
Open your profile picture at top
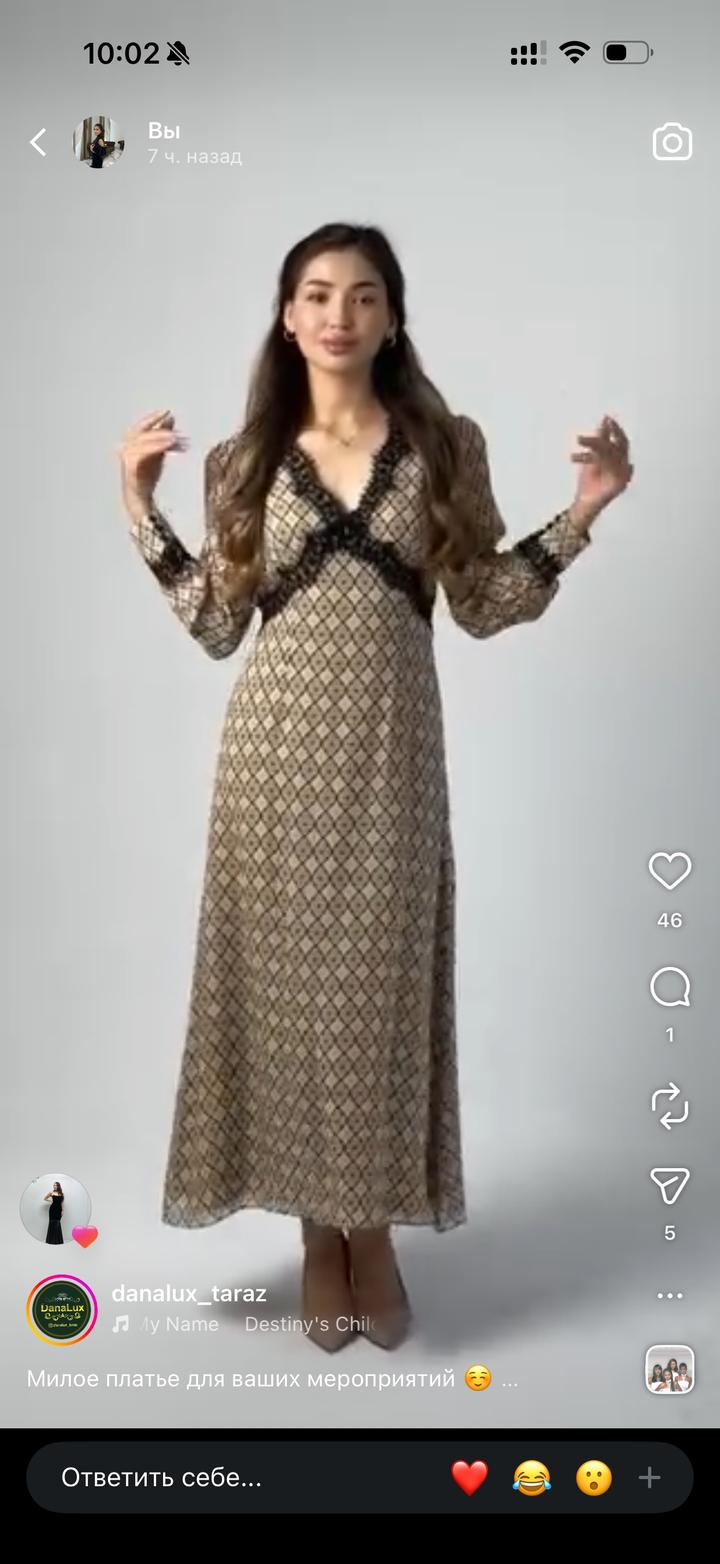tap(98, 143)
